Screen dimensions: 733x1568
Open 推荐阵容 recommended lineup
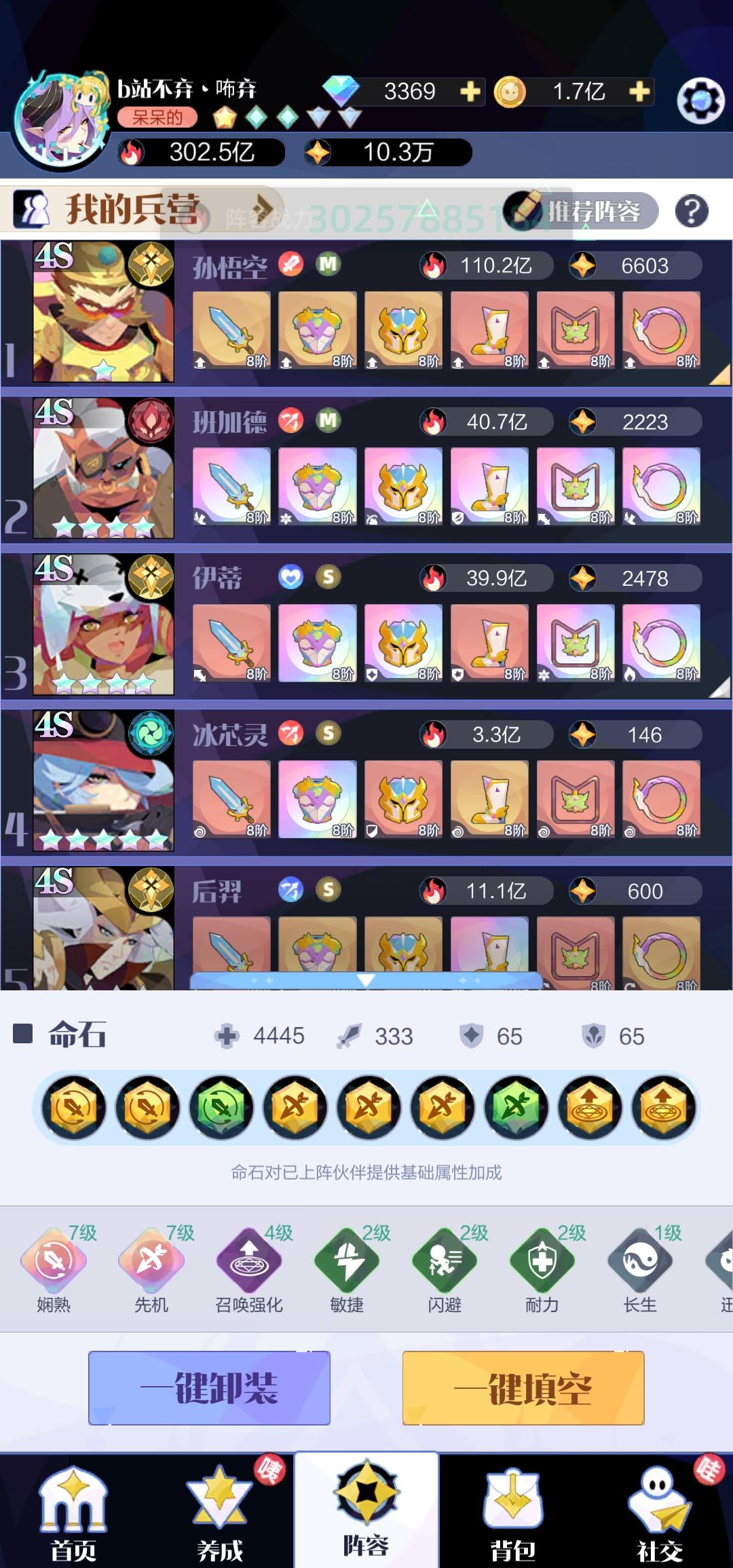[x=585, y=211]
